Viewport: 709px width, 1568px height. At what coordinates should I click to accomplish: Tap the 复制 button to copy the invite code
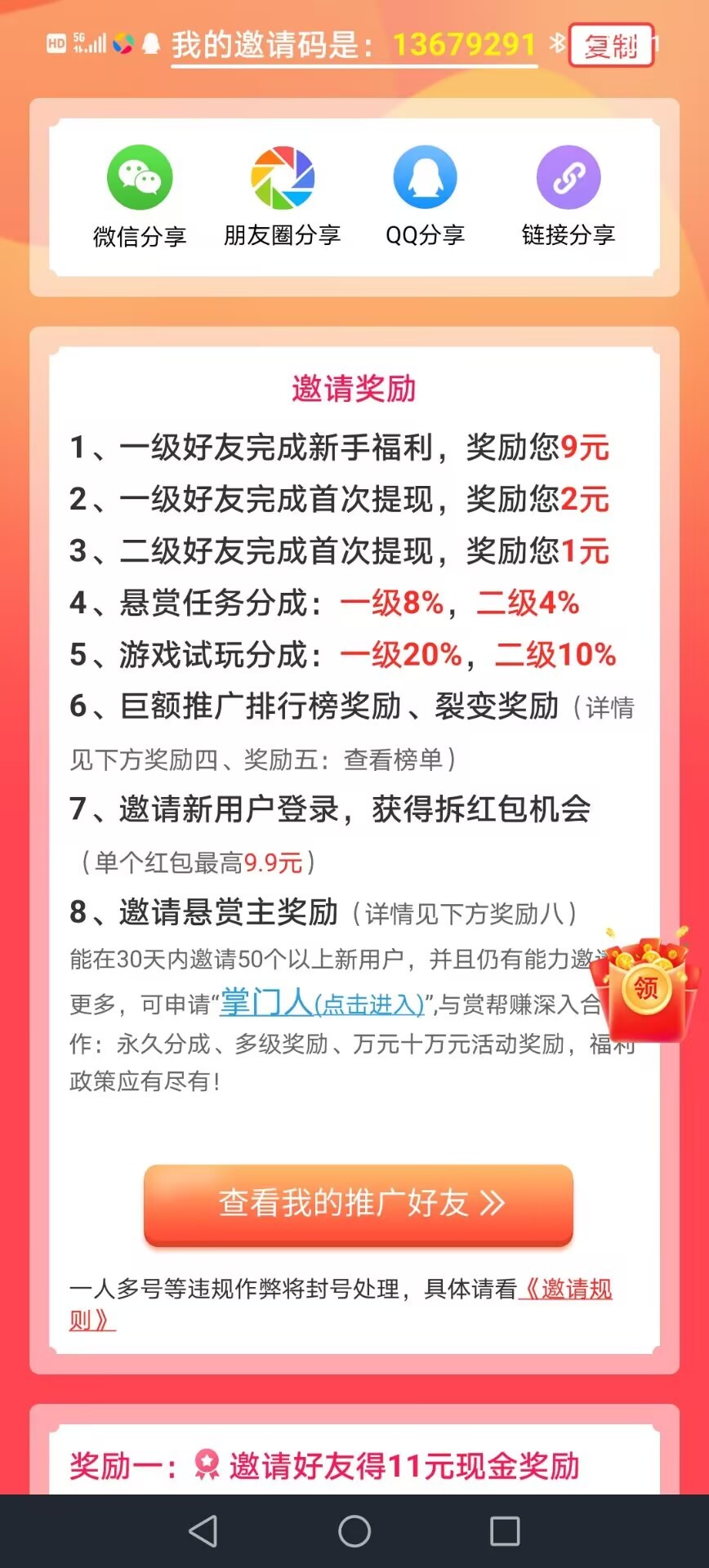click(x=612, y=45)
